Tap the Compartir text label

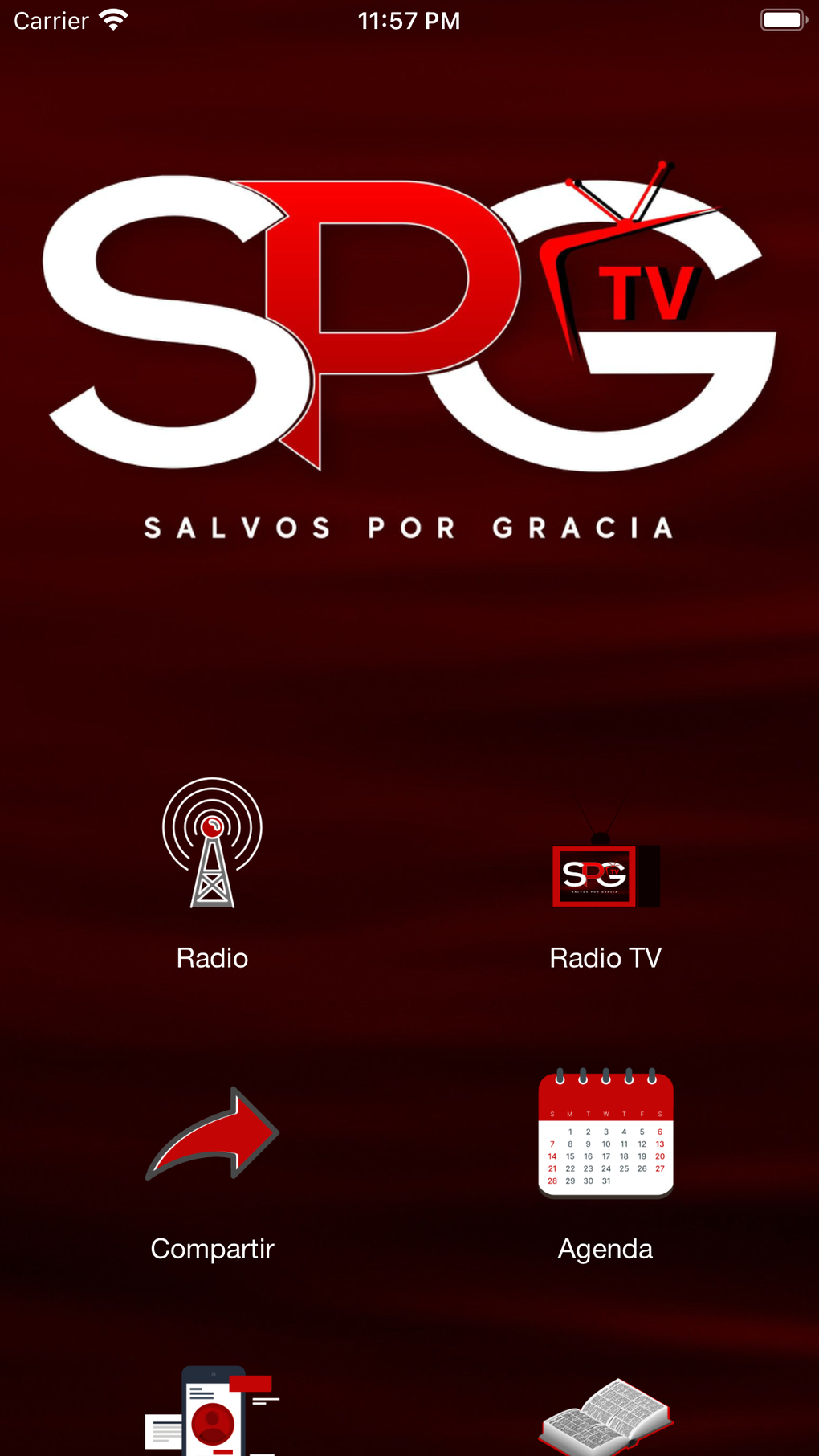pyautogui.click(x=212, y=1248)
